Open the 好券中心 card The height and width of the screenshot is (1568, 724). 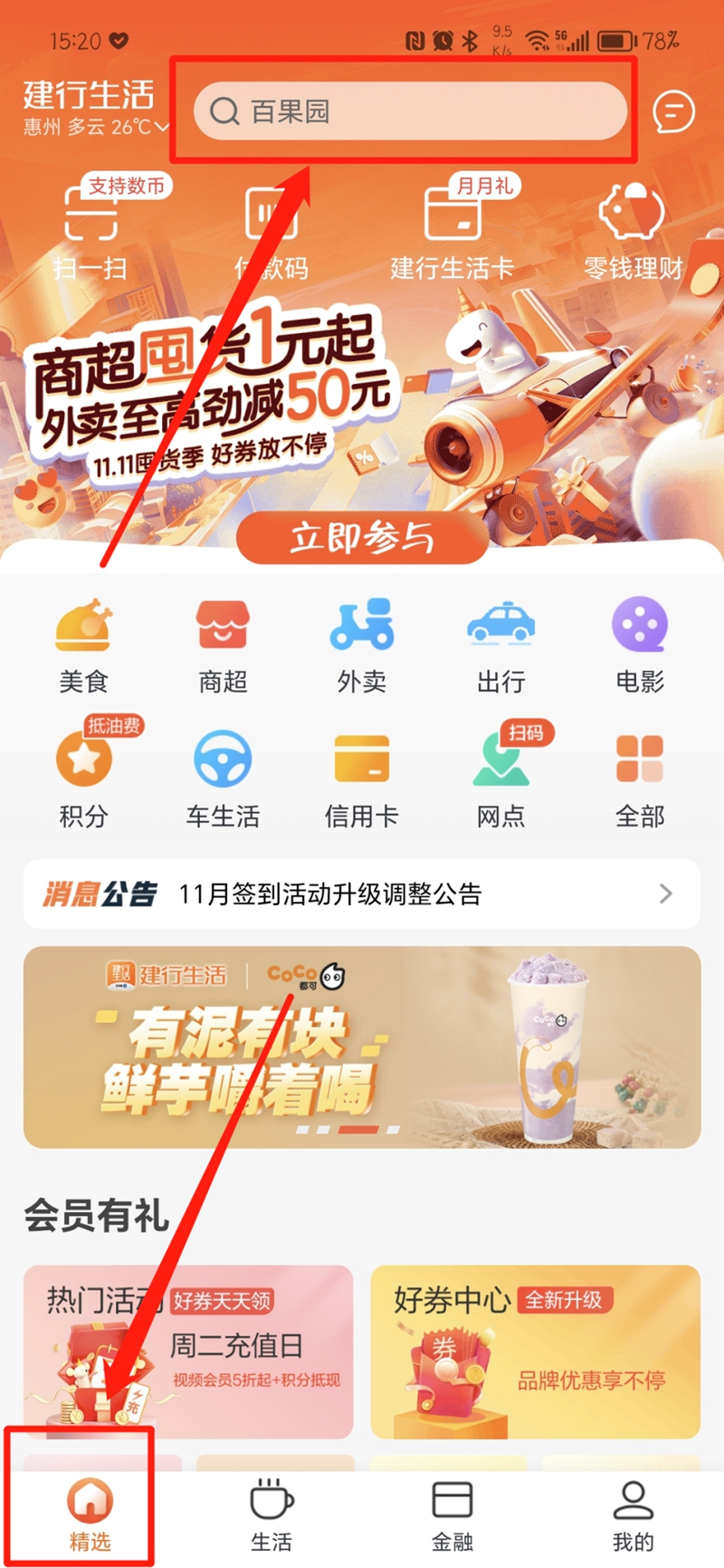[535, 1352]
